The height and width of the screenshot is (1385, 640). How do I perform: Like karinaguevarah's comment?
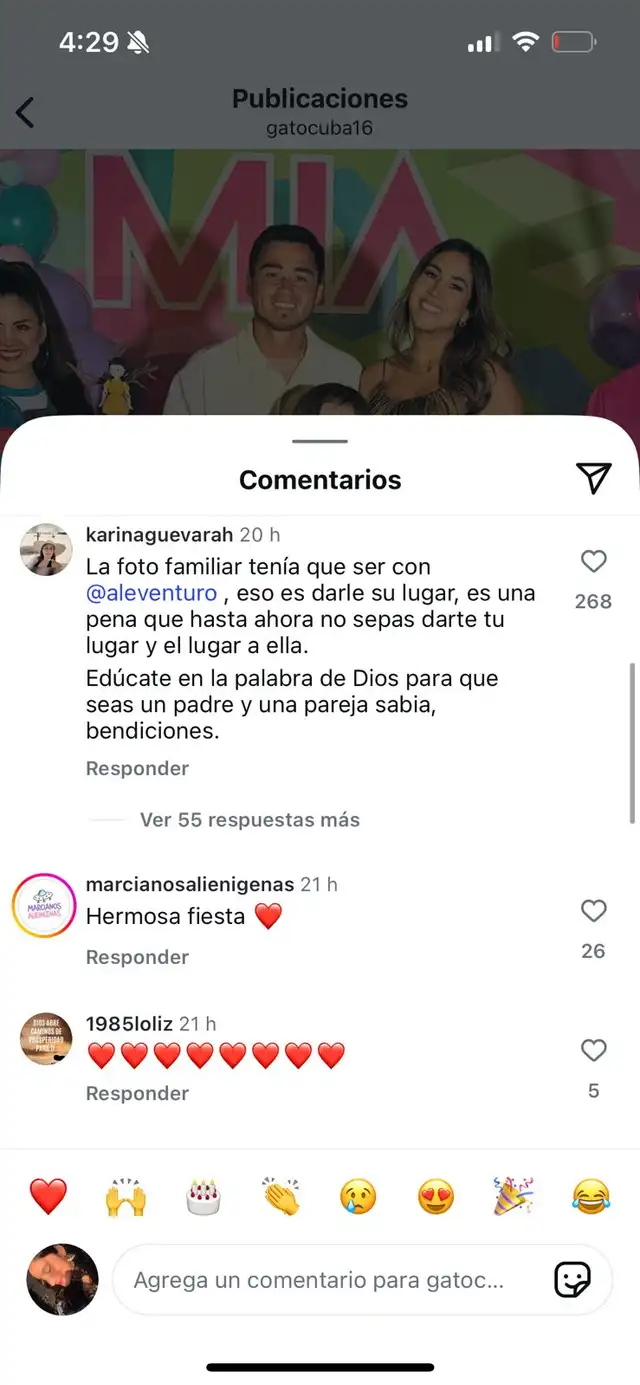pyautogui.click(x=594, y=562)
